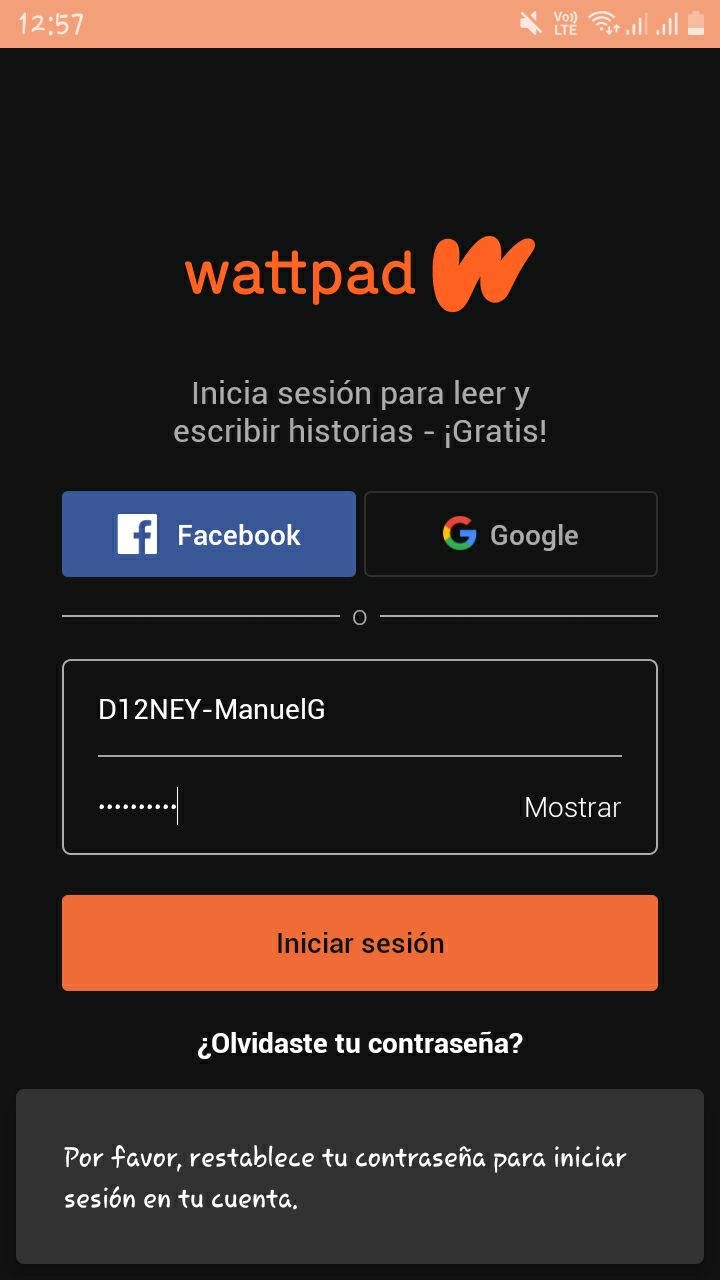Open '¿Olvidaste tu contraseña?' link
This screenshot has width=720, height=1280.
click(x=360, y=1042)
